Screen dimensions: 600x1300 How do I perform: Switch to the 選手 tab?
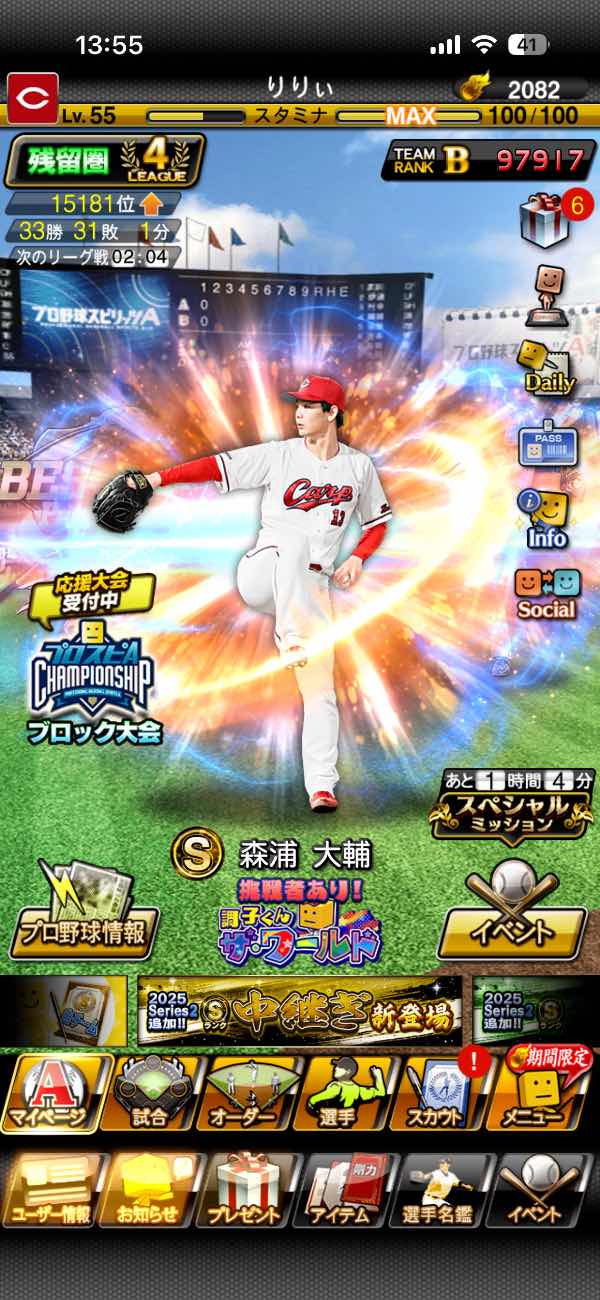pyautogui.click(x=343, y=1095)
